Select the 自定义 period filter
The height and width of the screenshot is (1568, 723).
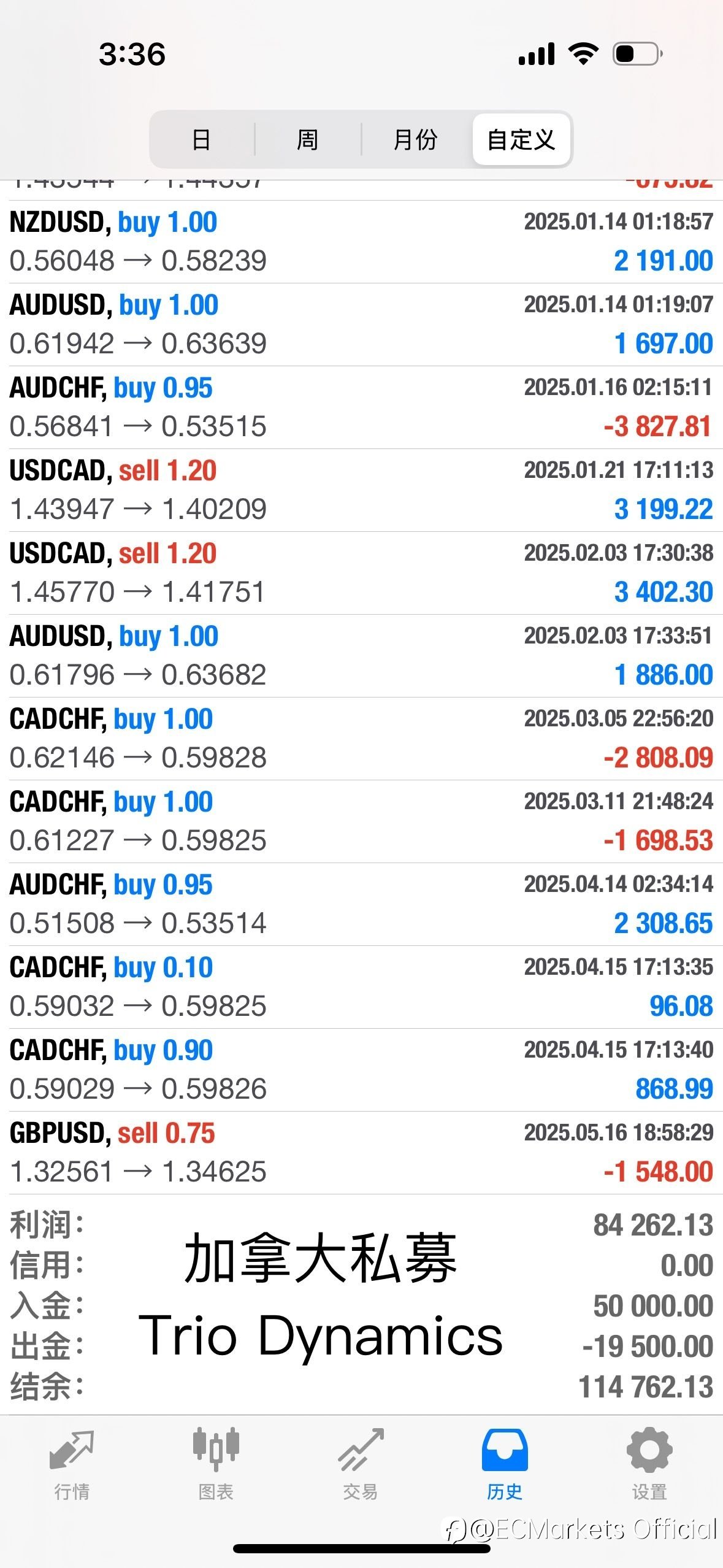pos(521,140)
